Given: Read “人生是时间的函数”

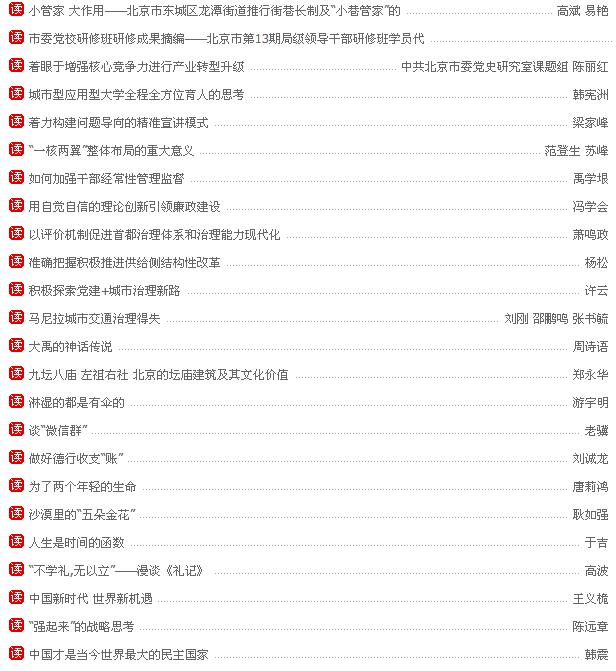Looking at the screenshot, I should pyautogui.click(x=76, y=543).
